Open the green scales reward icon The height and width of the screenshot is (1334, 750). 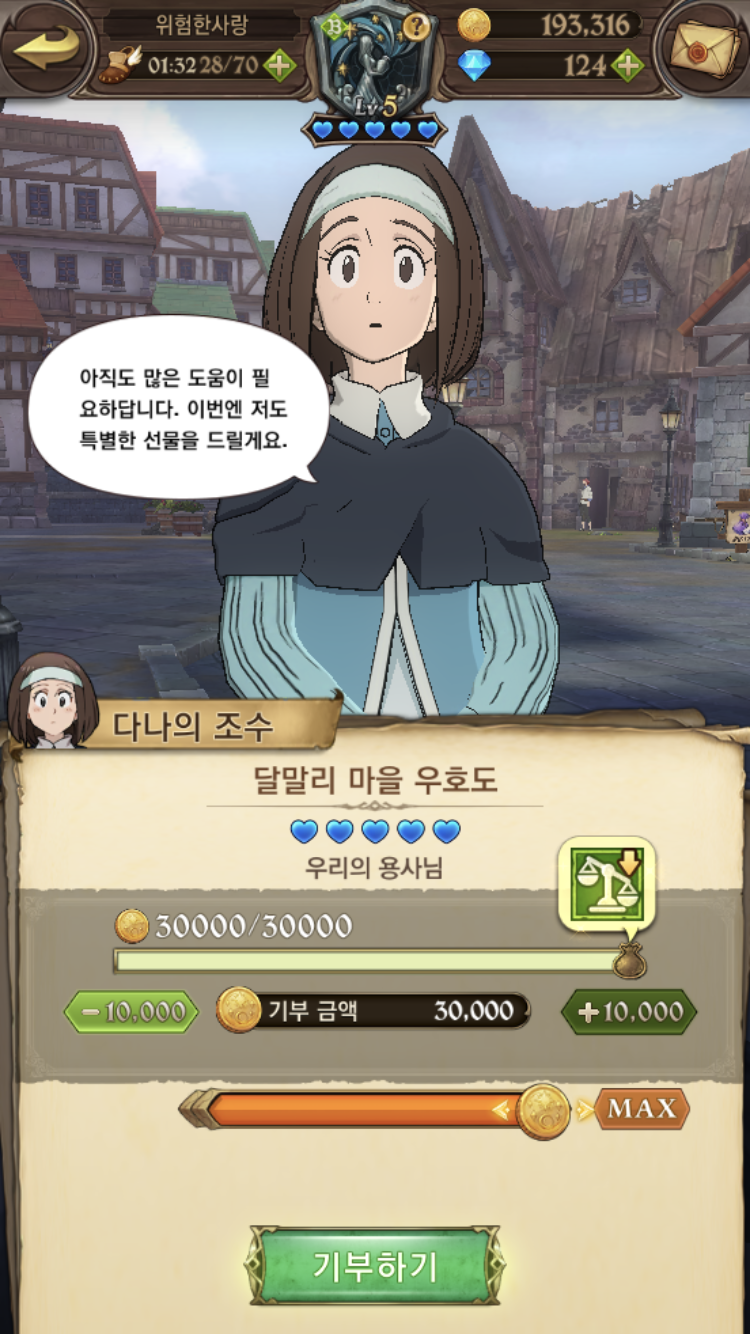coord(607,883)
